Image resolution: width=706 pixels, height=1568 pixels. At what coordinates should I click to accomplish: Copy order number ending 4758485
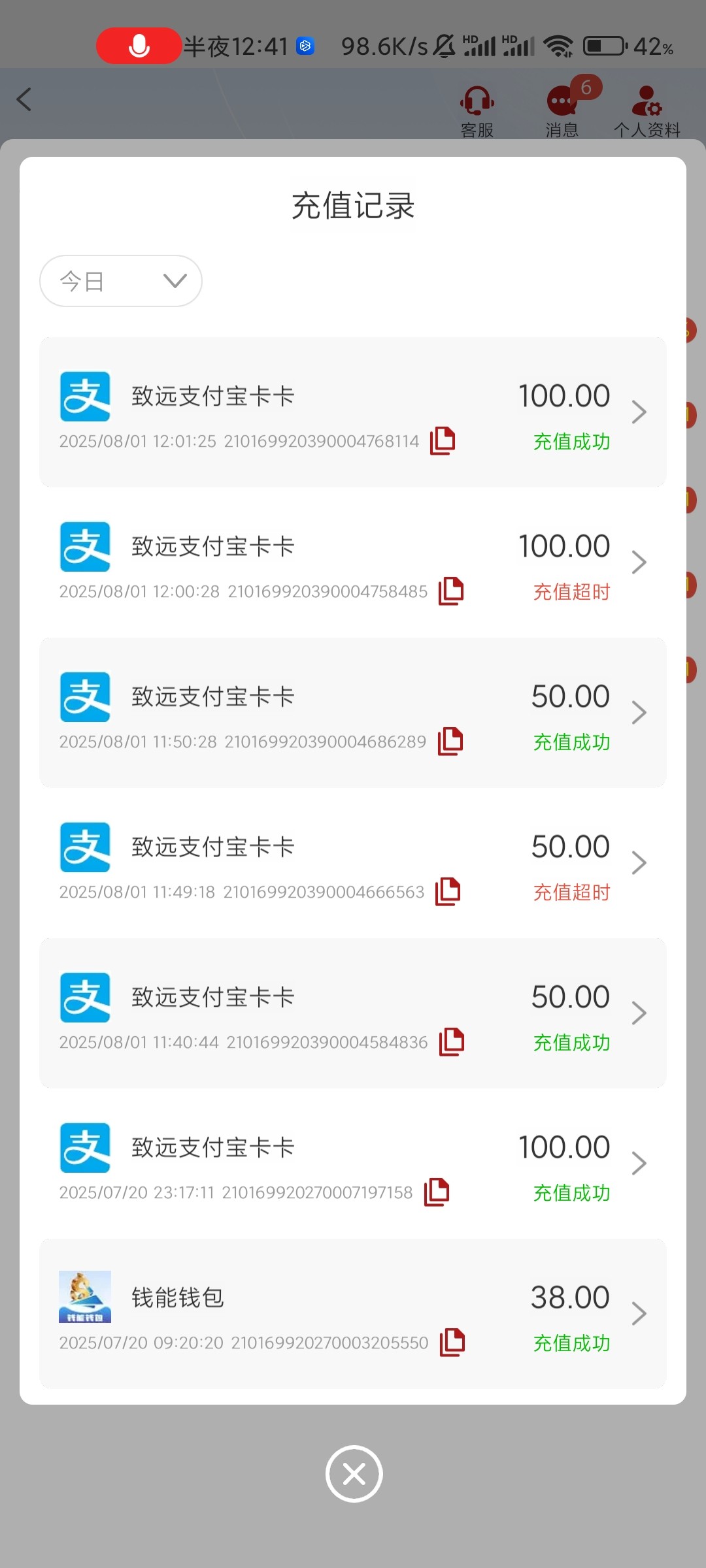pos(451,591)
